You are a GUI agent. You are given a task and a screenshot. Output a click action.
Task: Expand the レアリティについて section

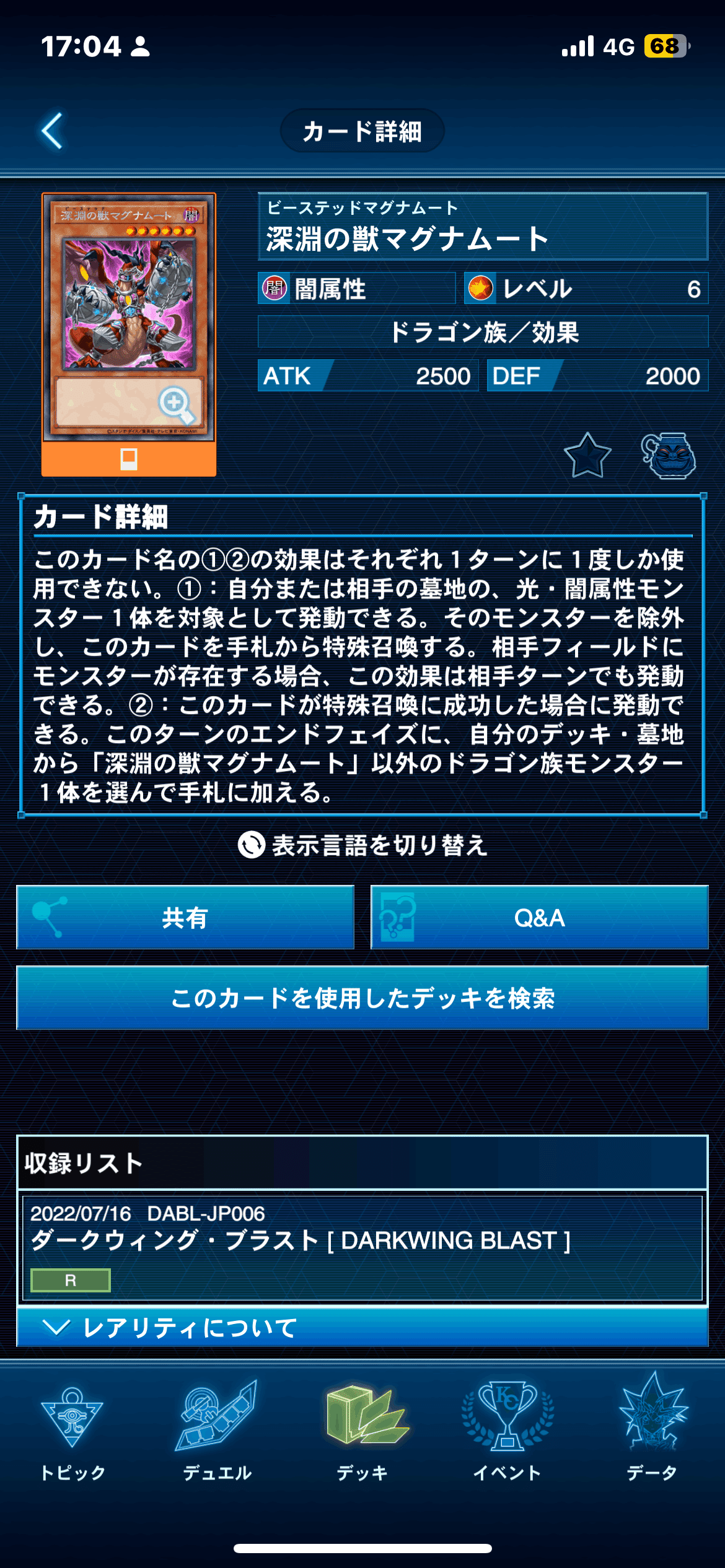(362, 1327)
